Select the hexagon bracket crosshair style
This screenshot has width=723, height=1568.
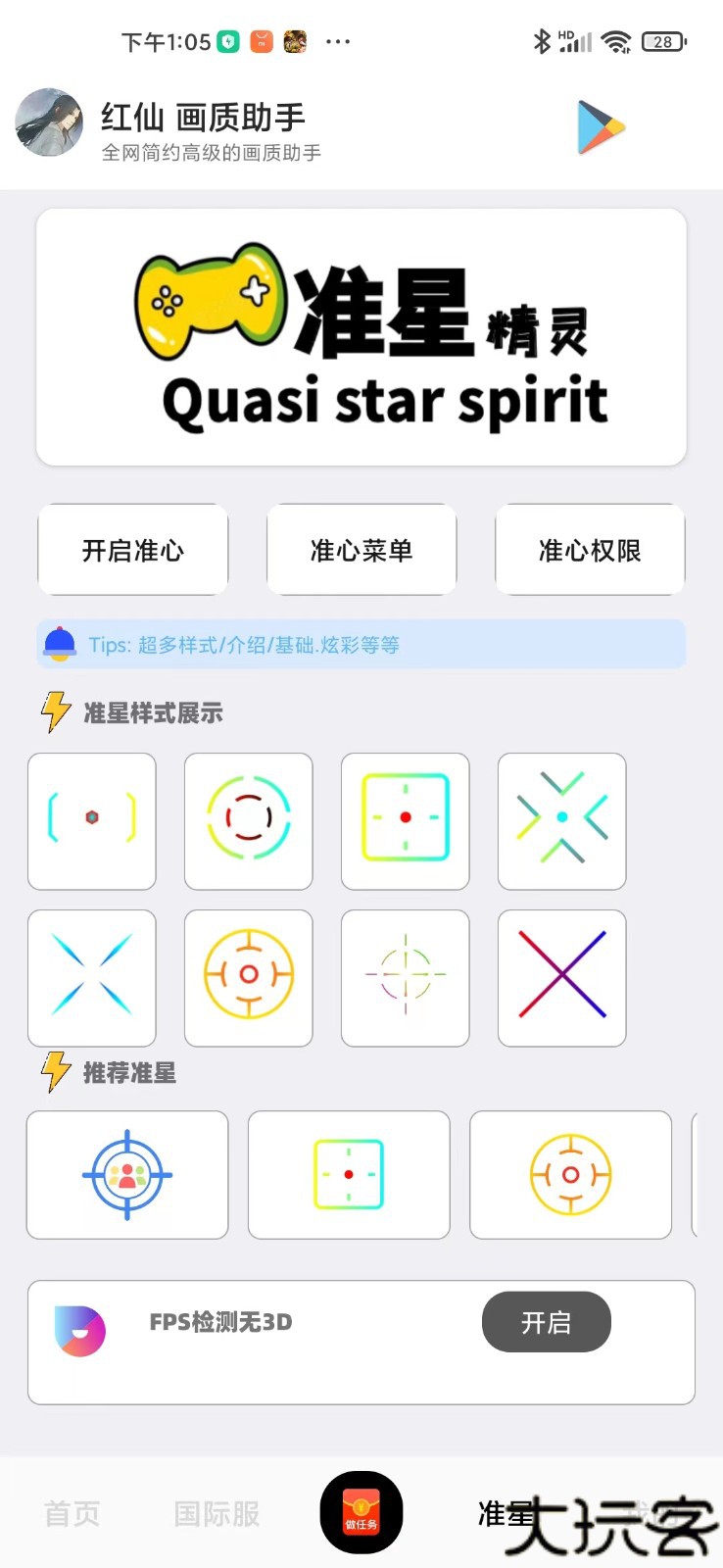click(x=91, y=821)
